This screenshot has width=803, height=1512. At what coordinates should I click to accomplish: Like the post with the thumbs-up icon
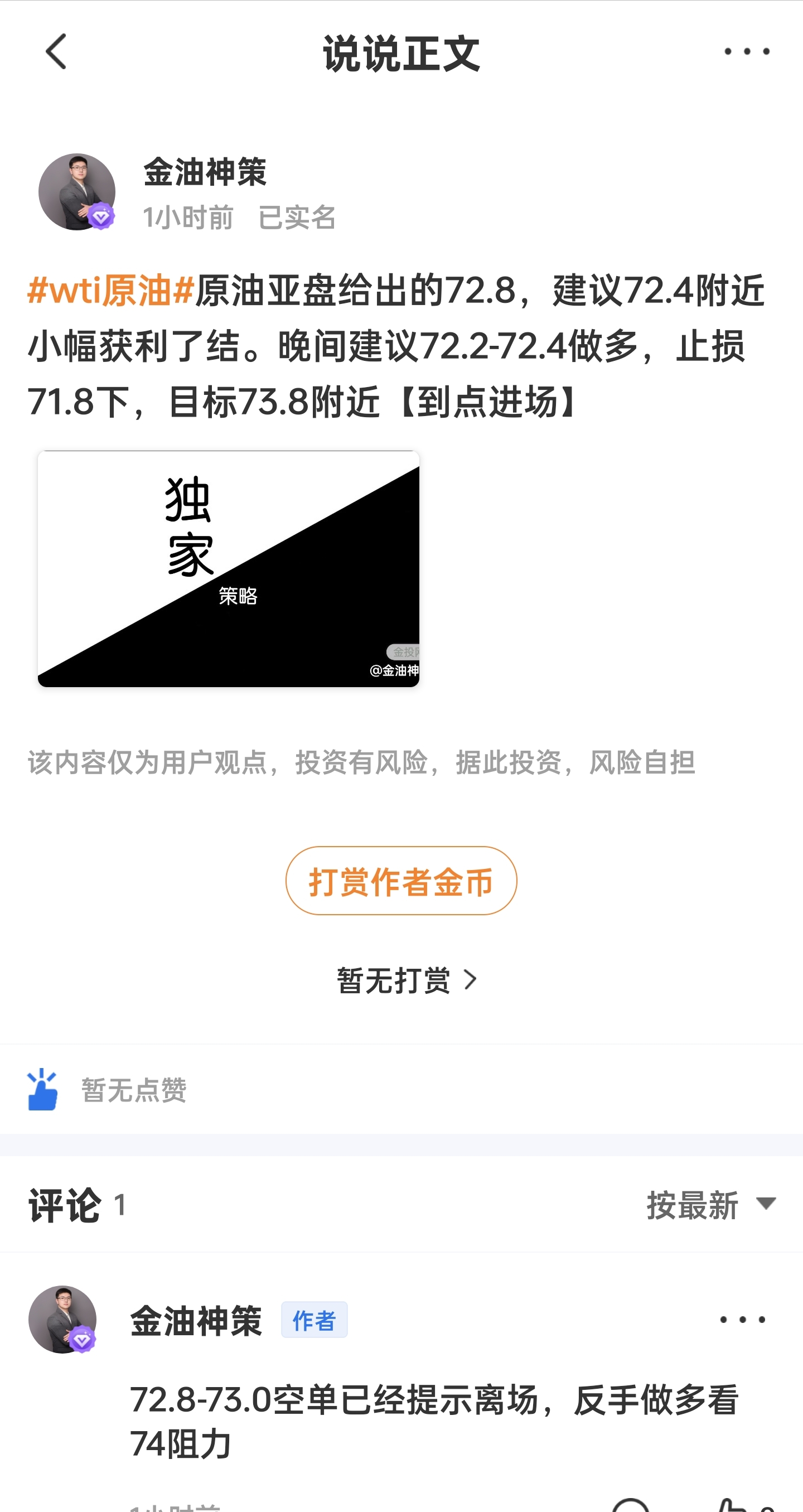point(42,1089)
